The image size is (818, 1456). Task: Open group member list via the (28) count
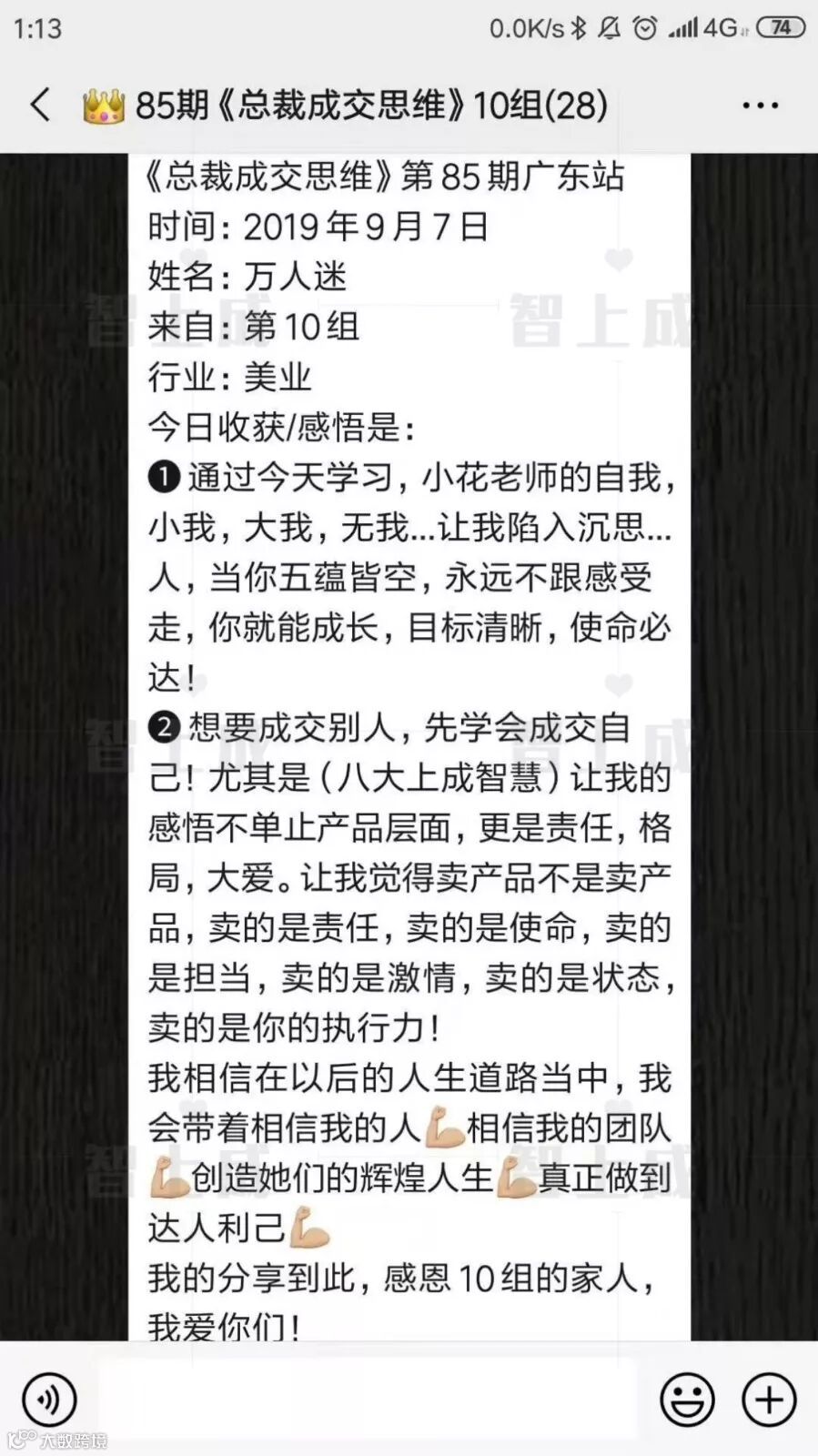coord(577,105)
